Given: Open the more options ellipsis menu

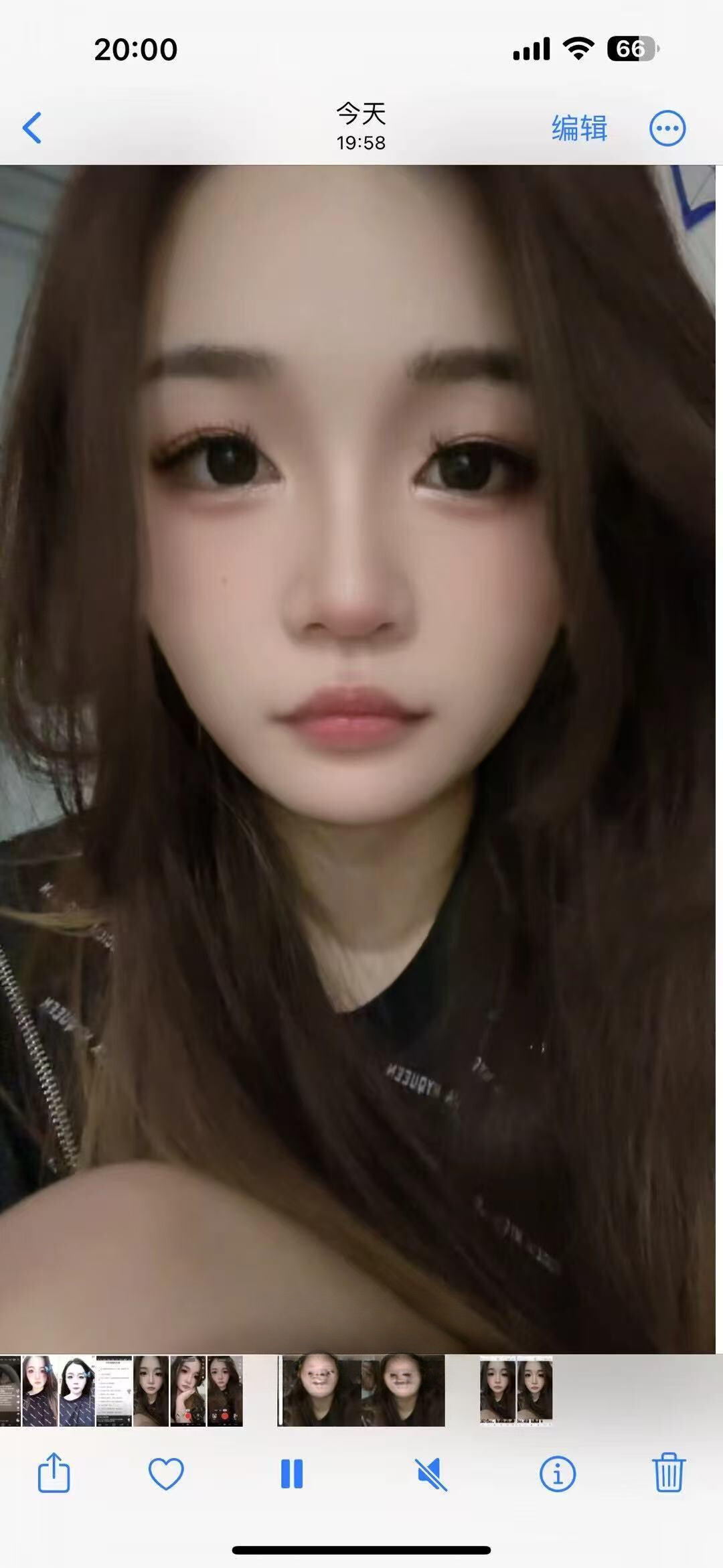Looking at the screenshot, I should (x=667, y=128).
